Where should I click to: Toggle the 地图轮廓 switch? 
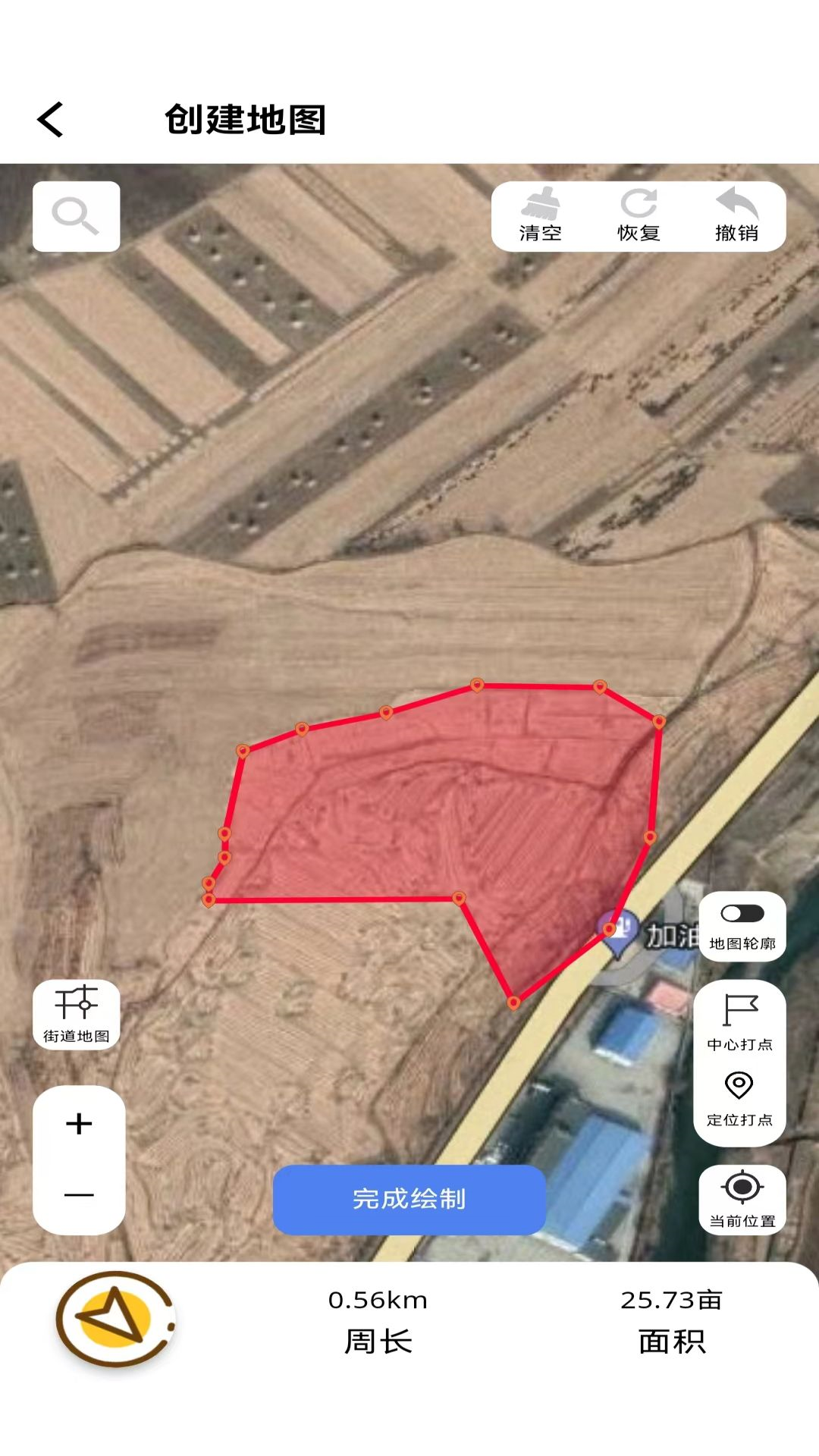(x=742, y=914)
